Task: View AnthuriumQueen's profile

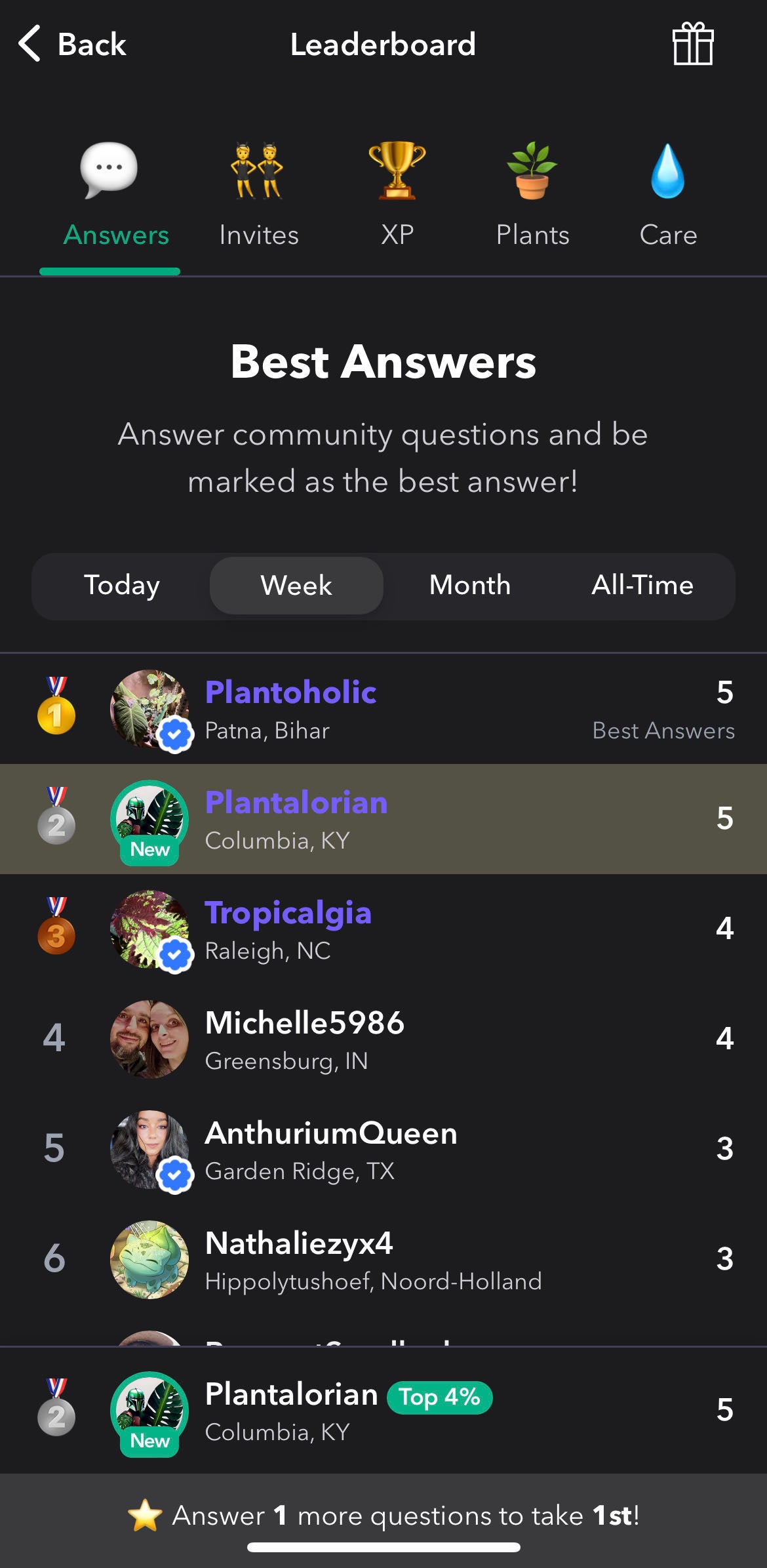Action: (383, 1150)
